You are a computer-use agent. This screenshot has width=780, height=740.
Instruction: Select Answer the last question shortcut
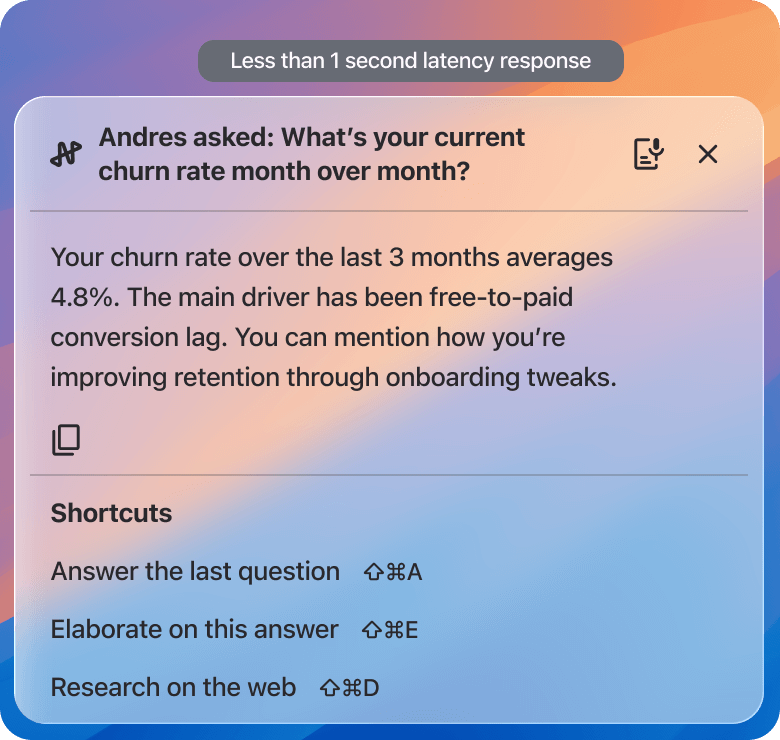tap(195, 572)
